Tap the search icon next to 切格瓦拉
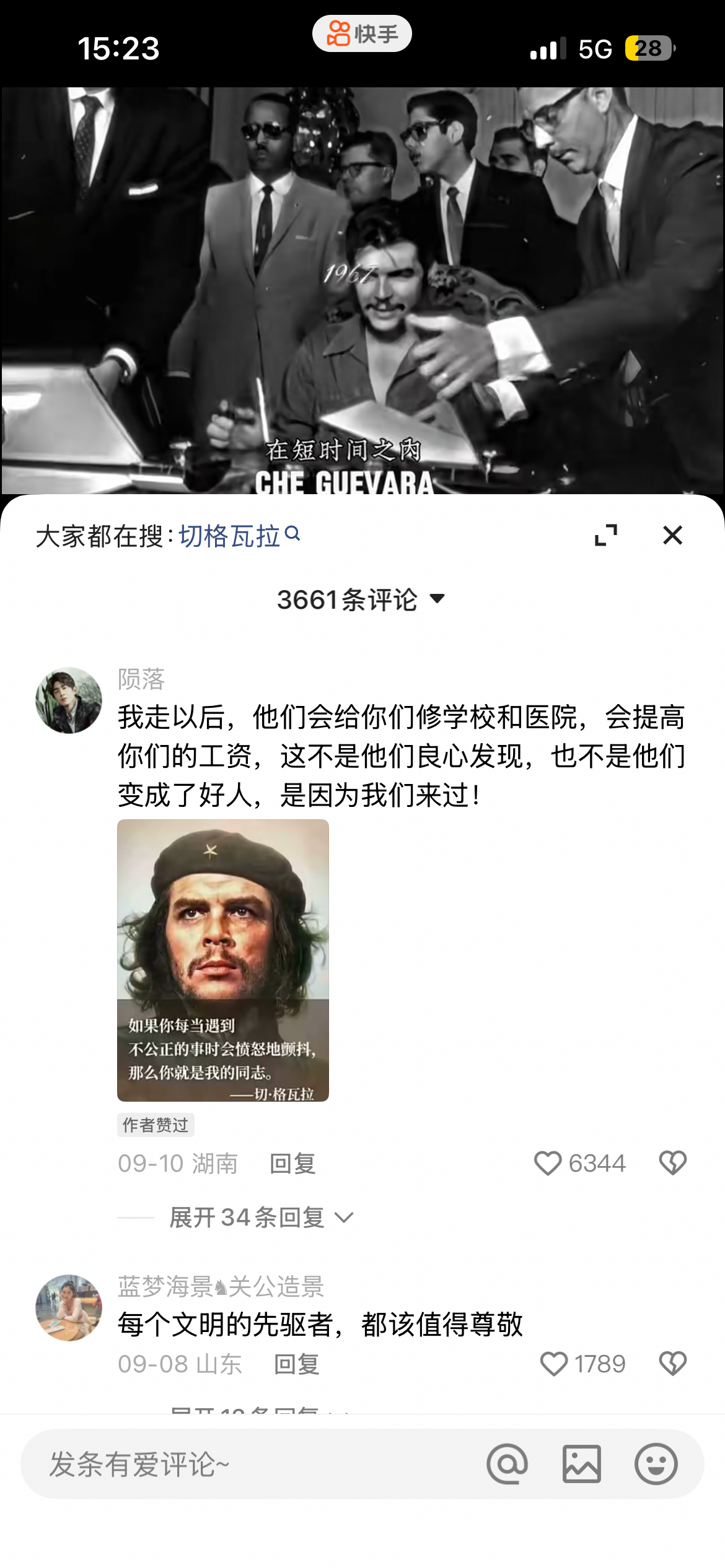This screenshot has height=1568, width=725. [292, 533]
